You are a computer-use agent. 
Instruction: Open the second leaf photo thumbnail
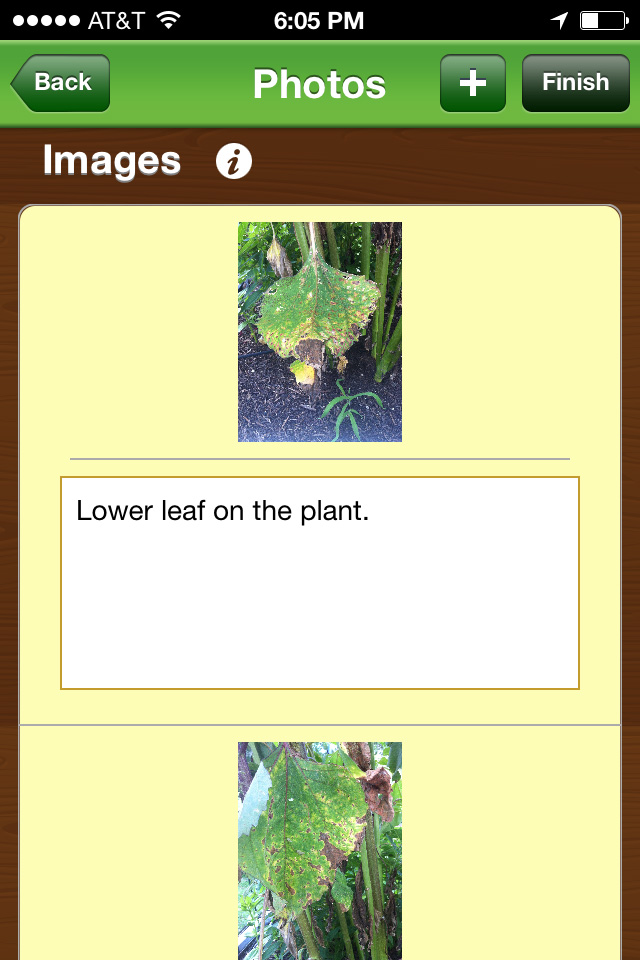point(319,850)
